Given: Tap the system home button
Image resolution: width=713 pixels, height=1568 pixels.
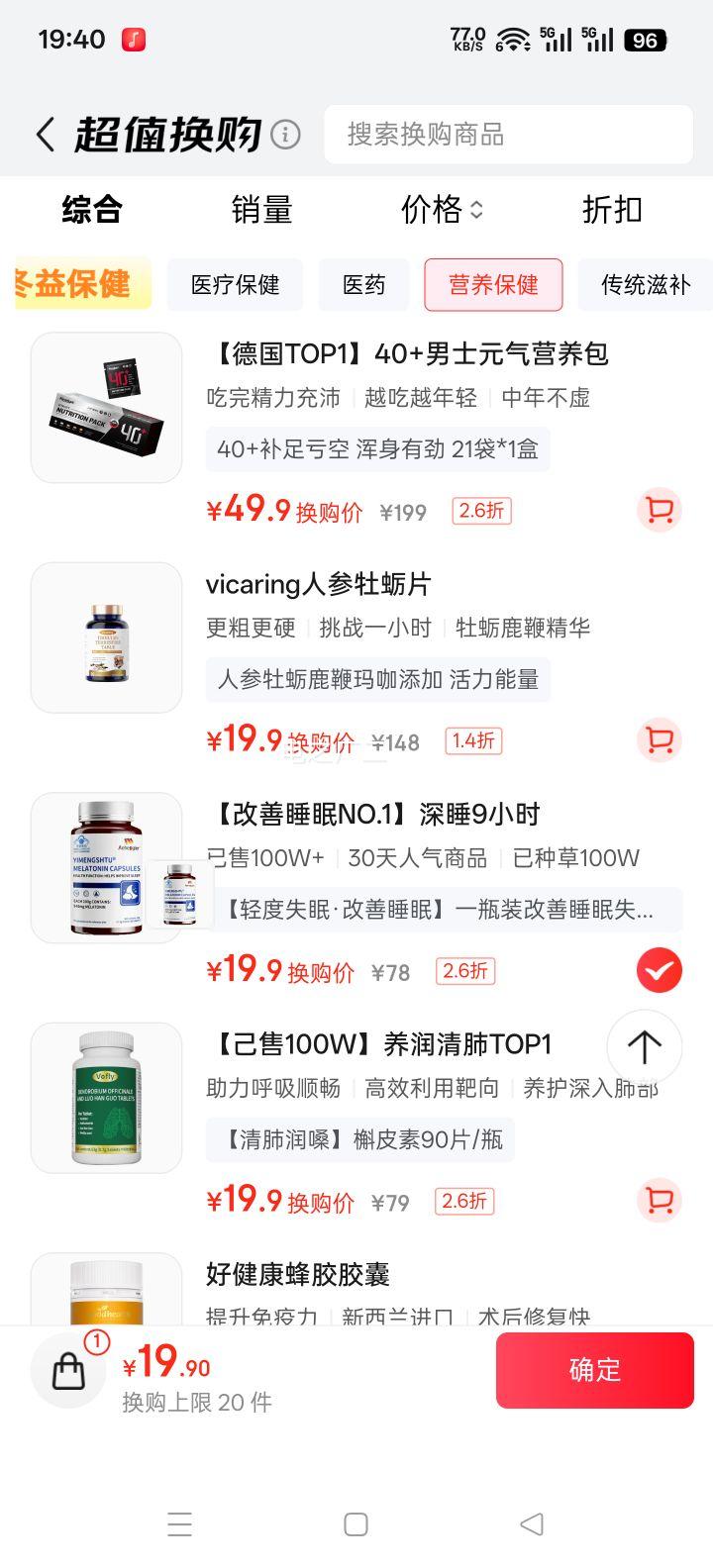Looking at the screenshot, I should [x=356, y=1524].
